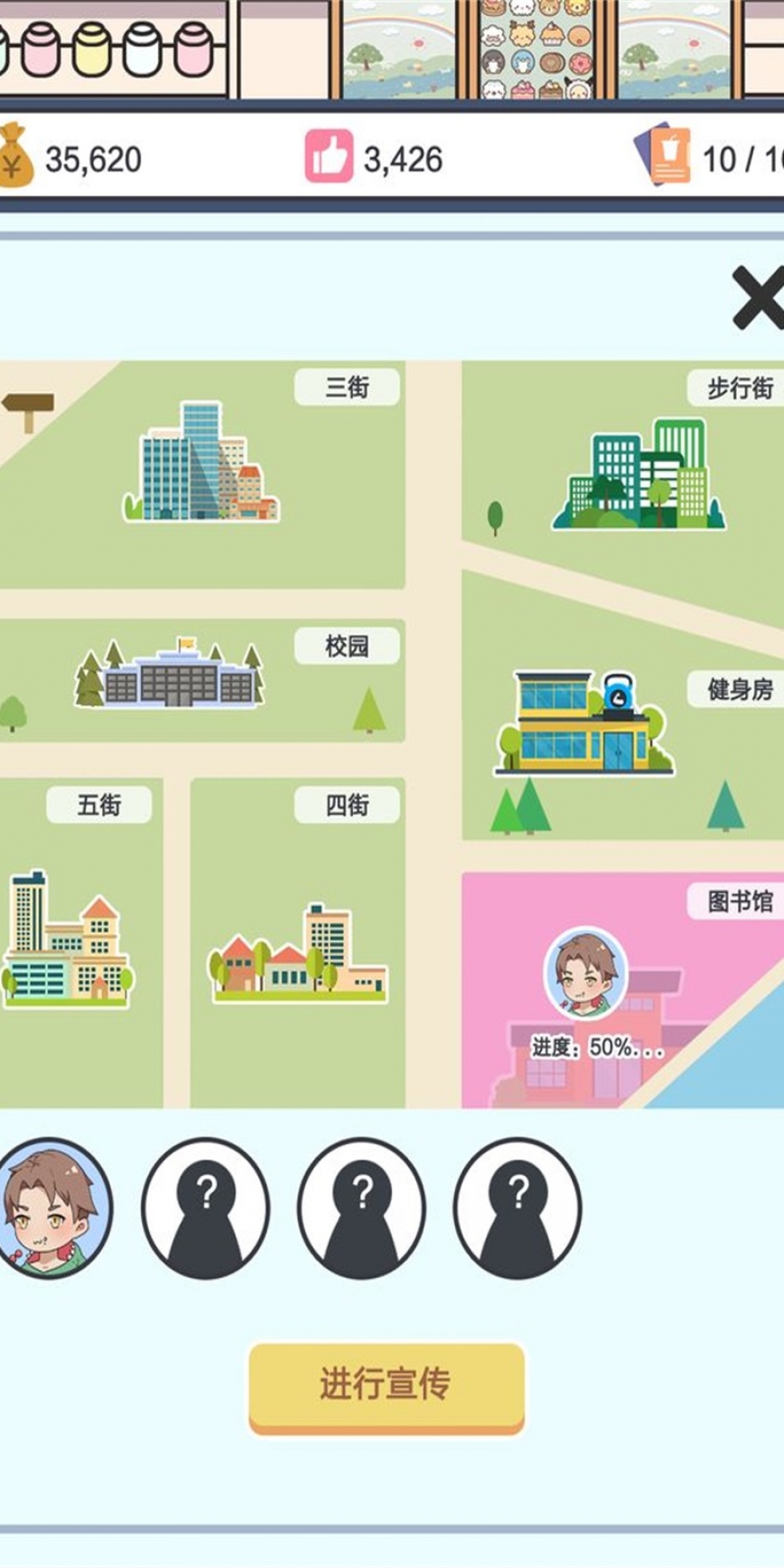
Task: Open the 图书馆 library showing 50% progress
Action: (622, 990)
